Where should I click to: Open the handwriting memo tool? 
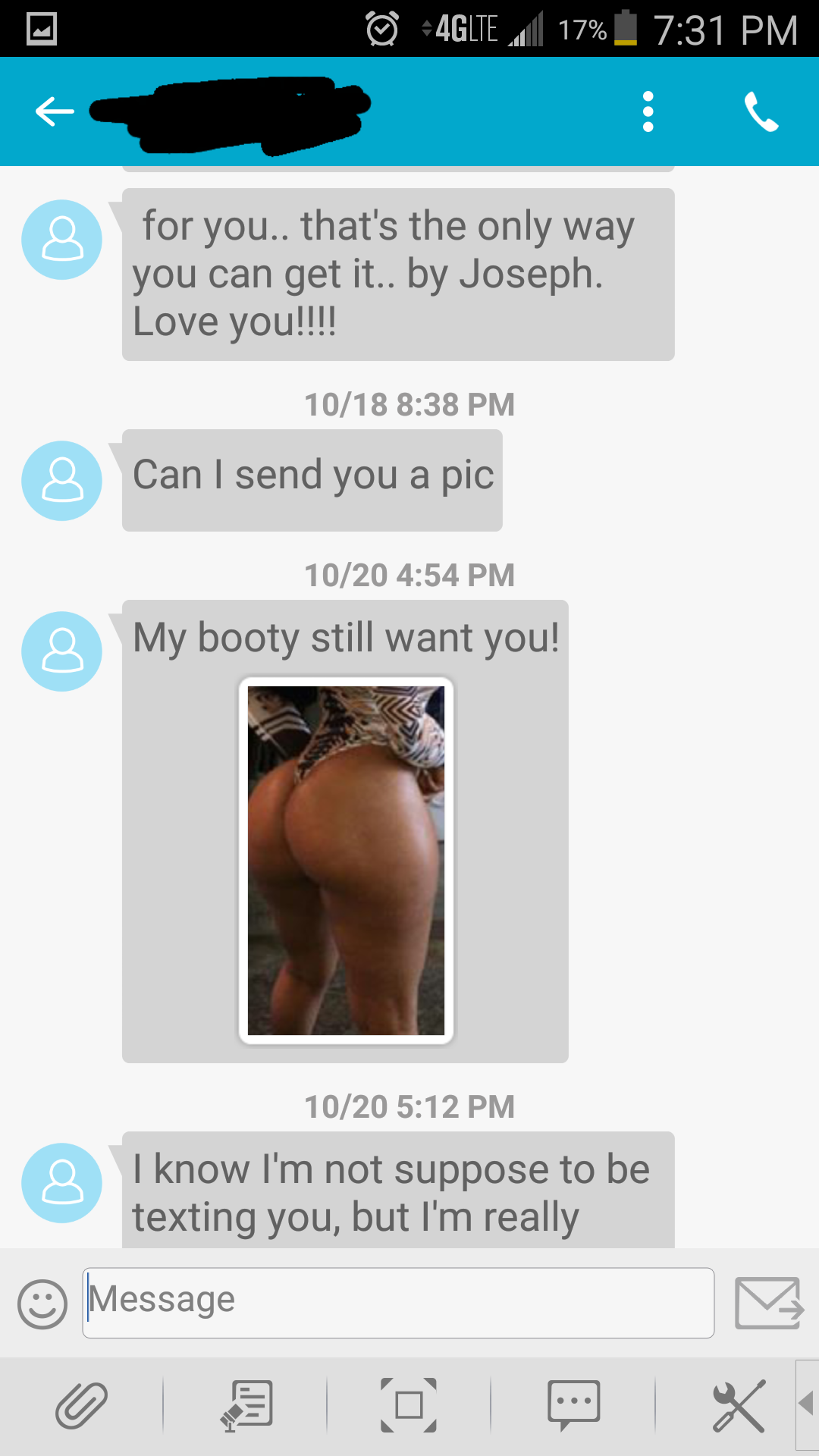246,1405
